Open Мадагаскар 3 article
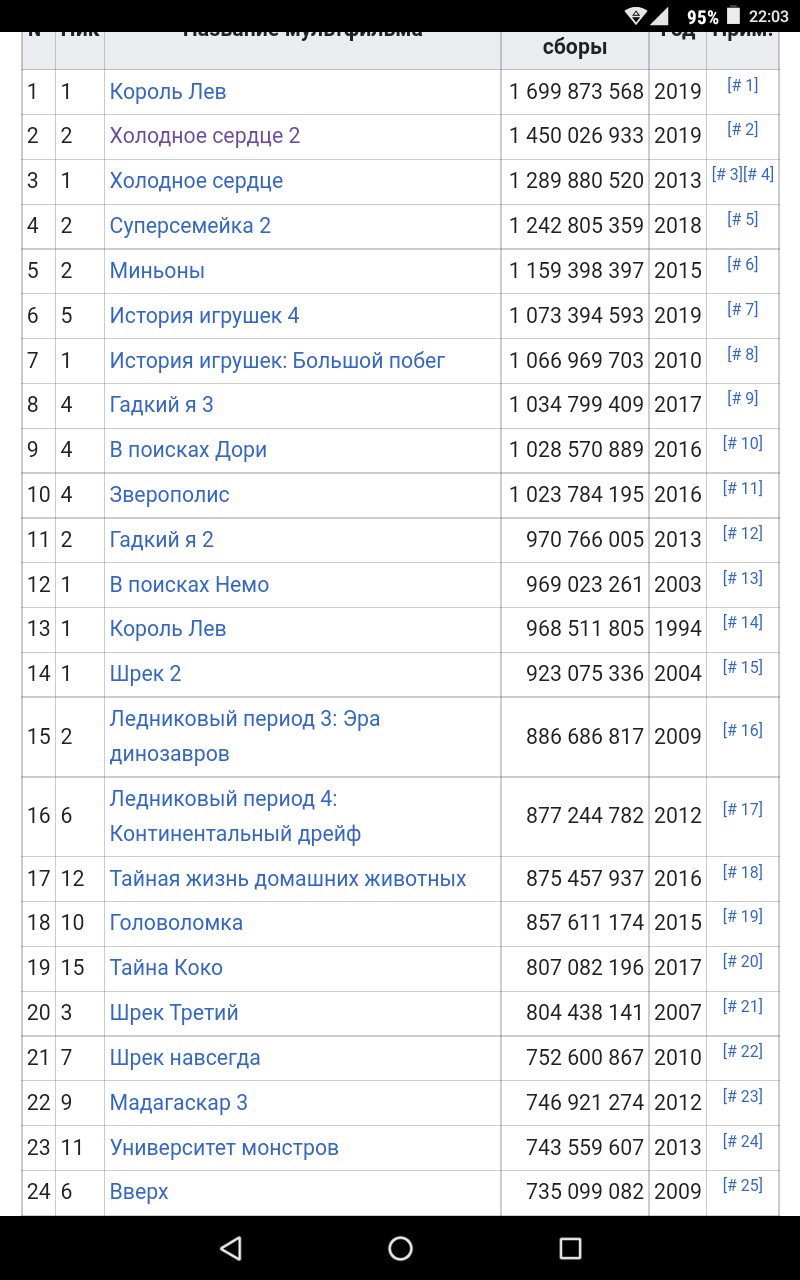800x1280 pixels. tap(178, 1103)
